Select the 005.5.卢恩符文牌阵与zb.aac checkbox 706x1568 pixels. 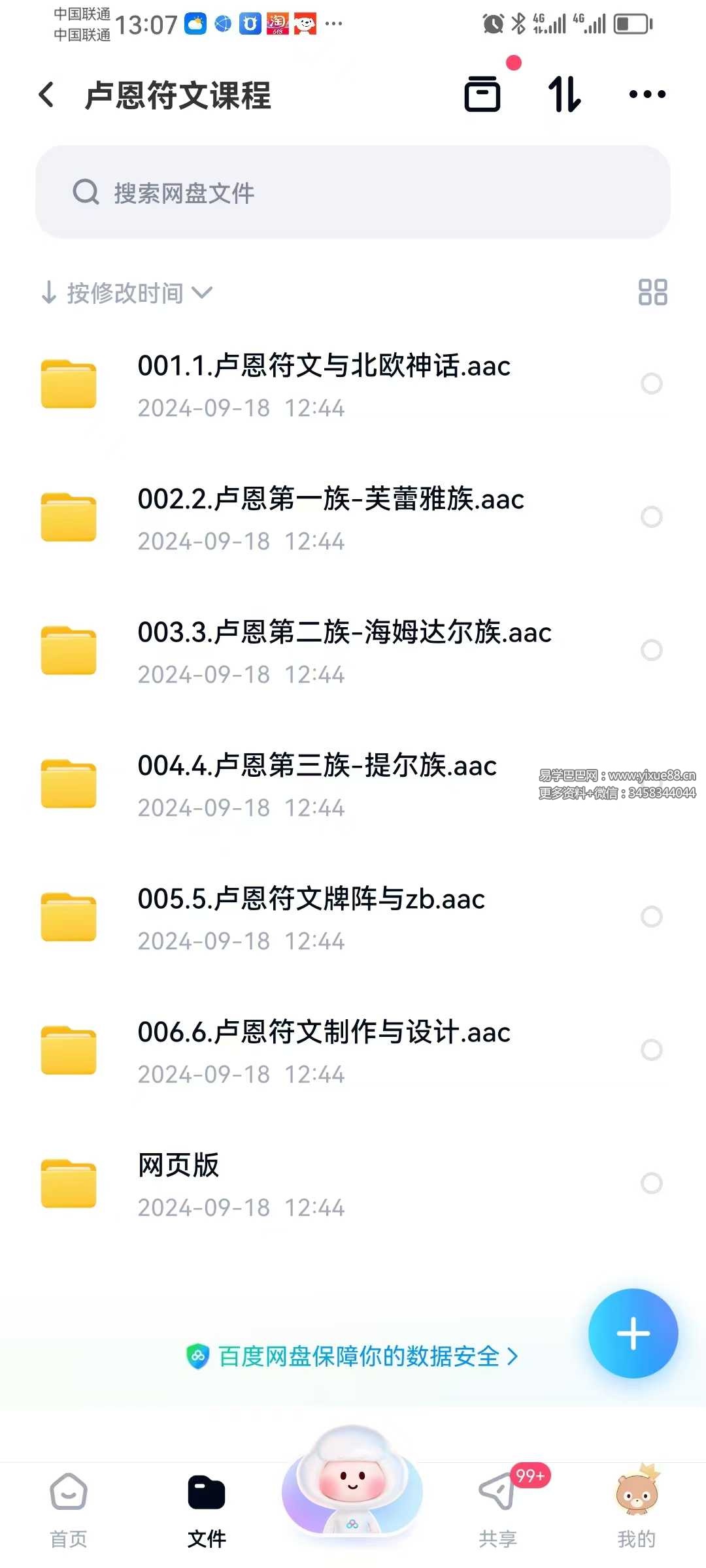(x=651, y=917)
